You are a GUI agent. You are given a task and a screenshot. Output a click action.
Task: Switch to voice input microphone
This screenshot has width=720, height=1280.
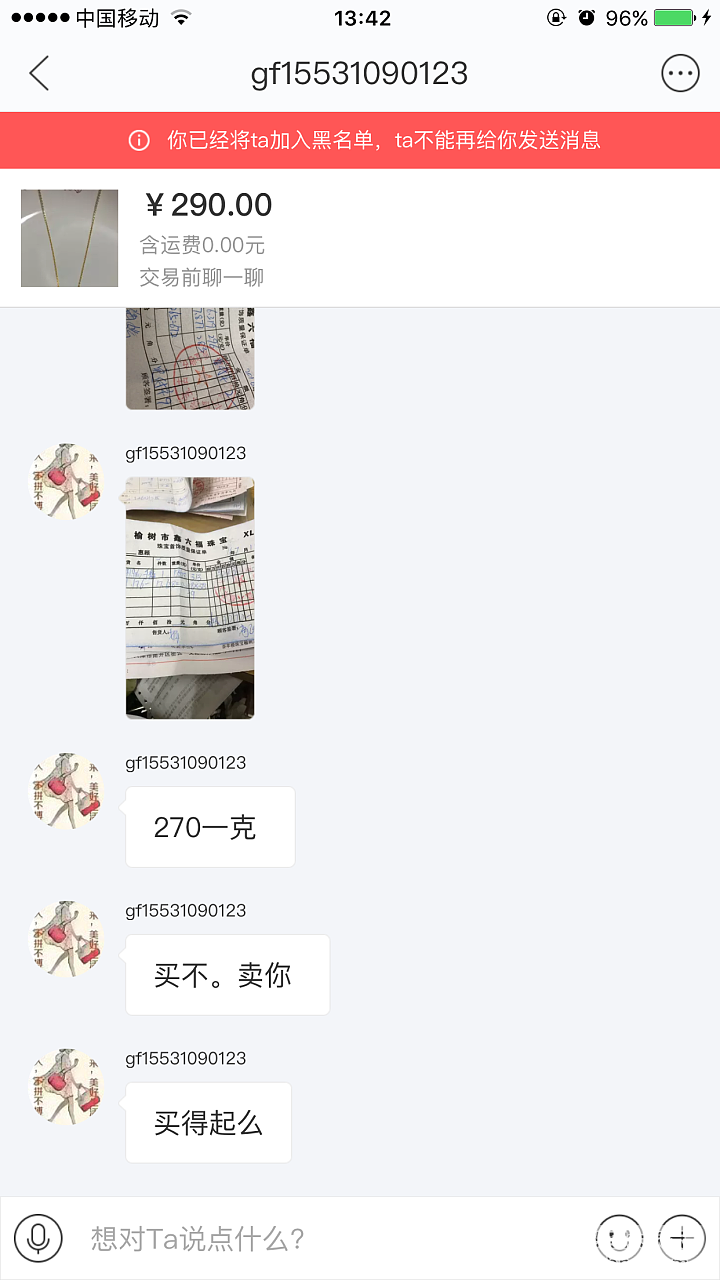[38, 1238]
